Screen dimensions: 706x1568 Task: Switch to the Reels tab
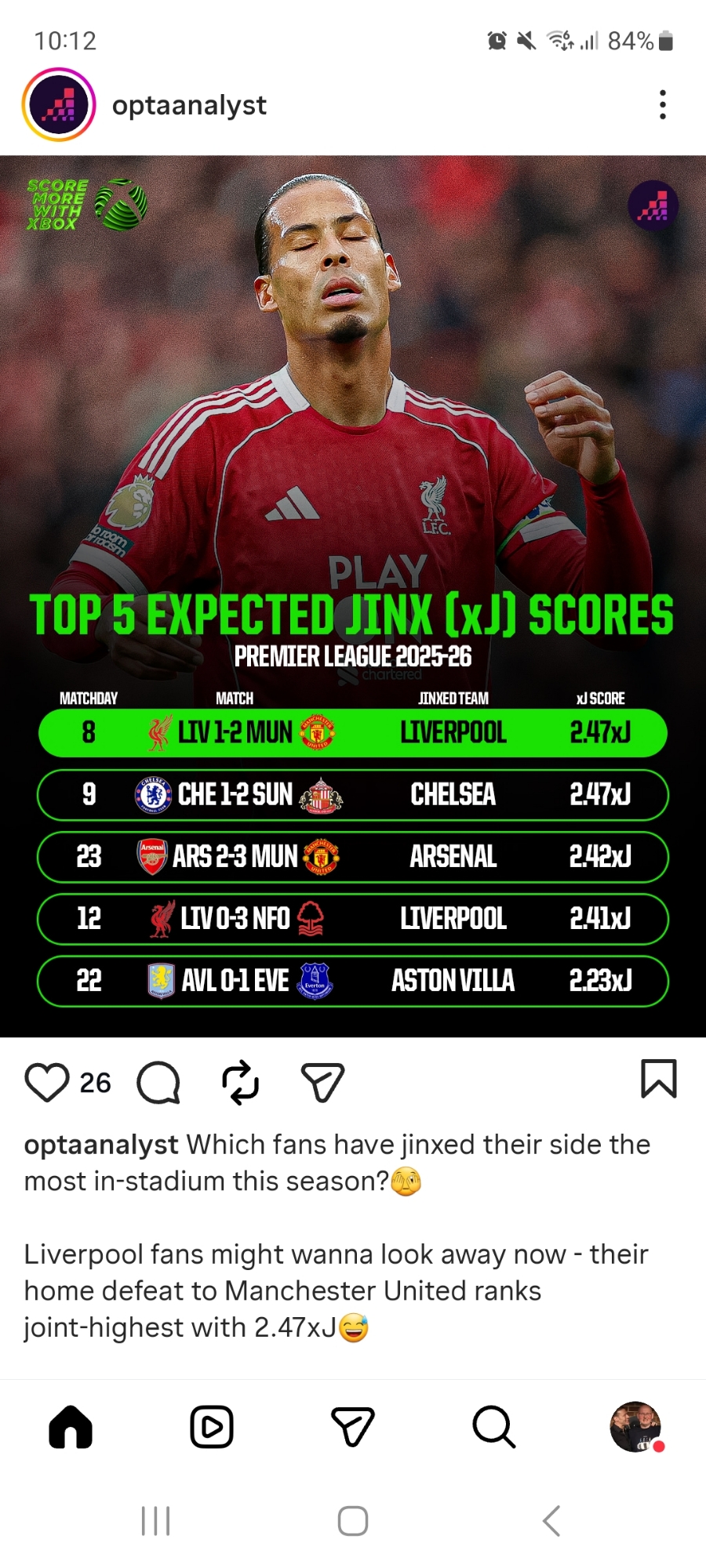[212, 1427]
